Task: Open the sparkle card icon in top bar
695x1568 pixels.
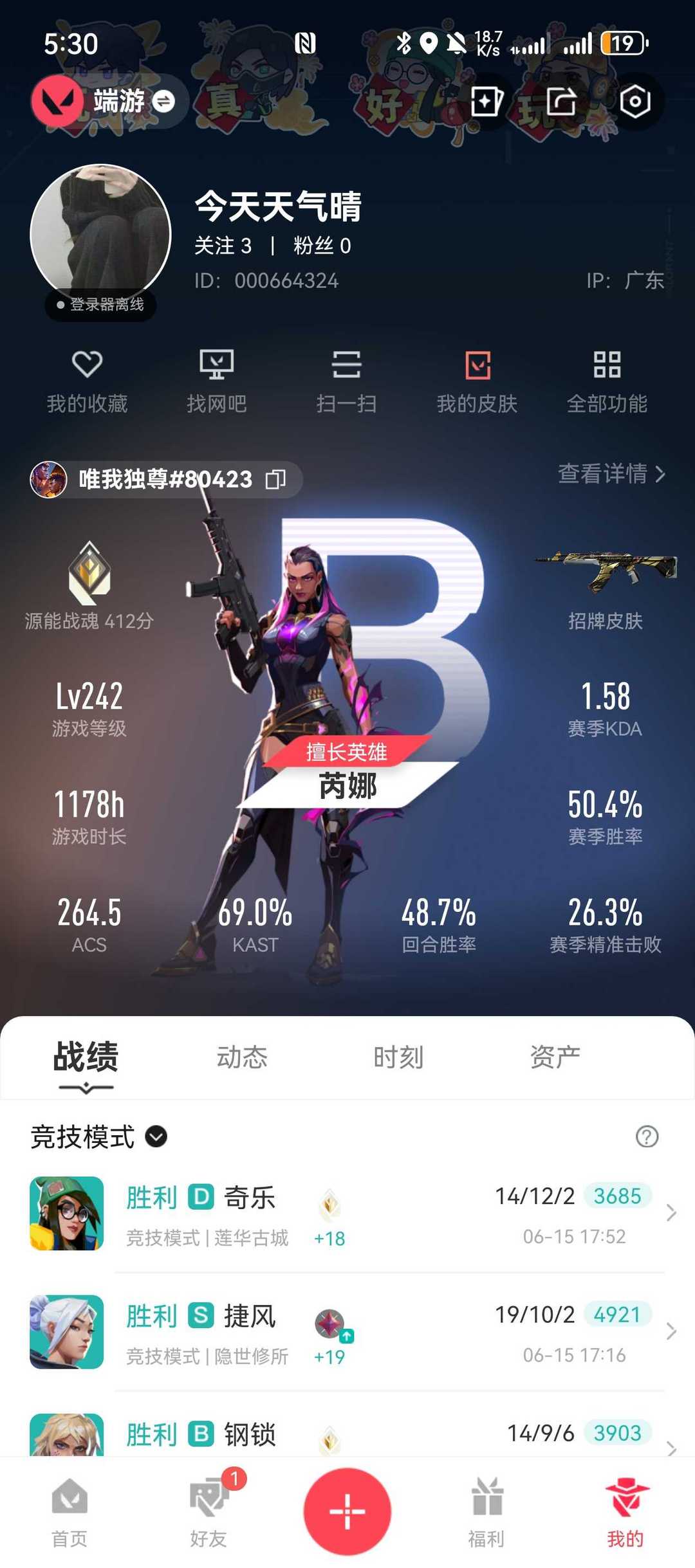Action: tap(486, 102)
